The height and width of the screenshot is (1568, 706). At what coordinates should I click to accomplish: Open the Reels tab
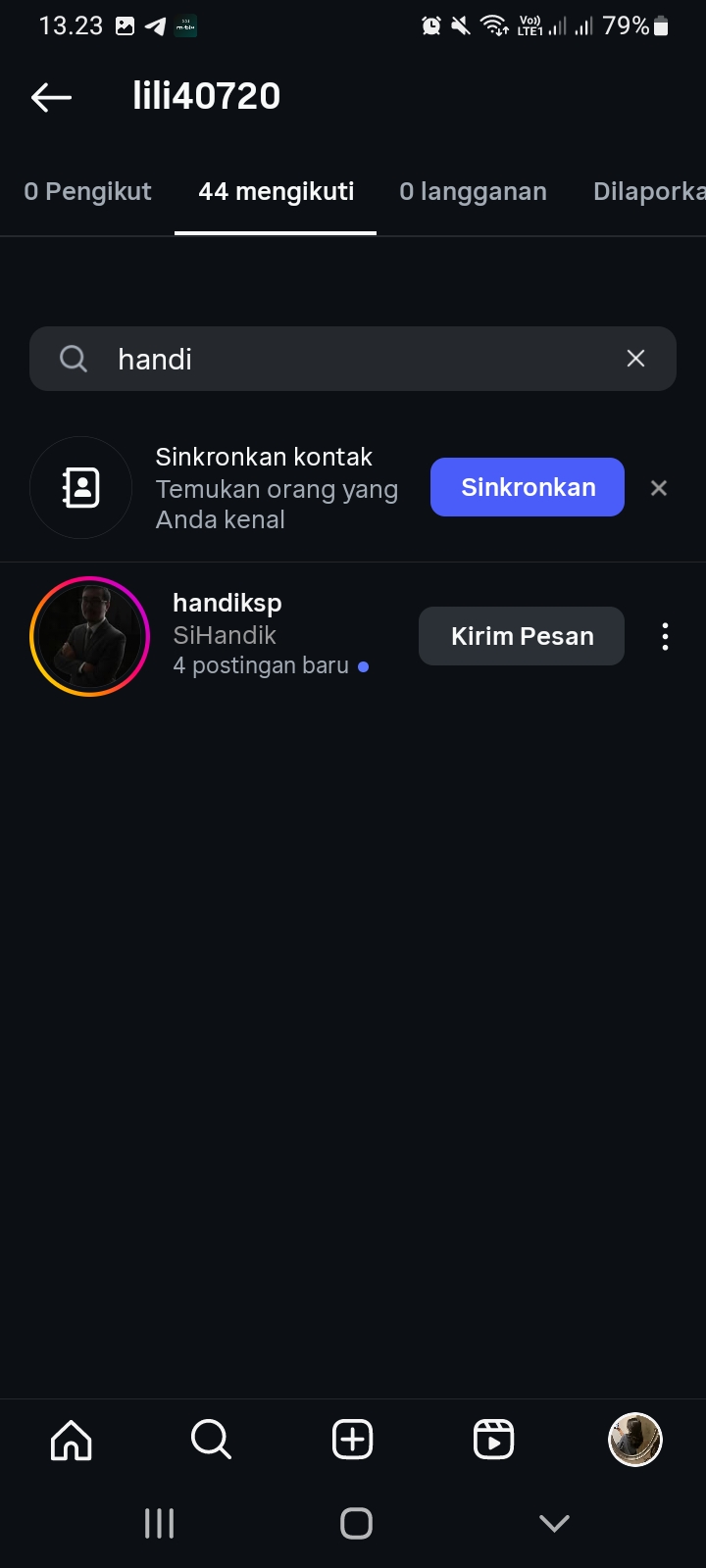coord(493,1440)
